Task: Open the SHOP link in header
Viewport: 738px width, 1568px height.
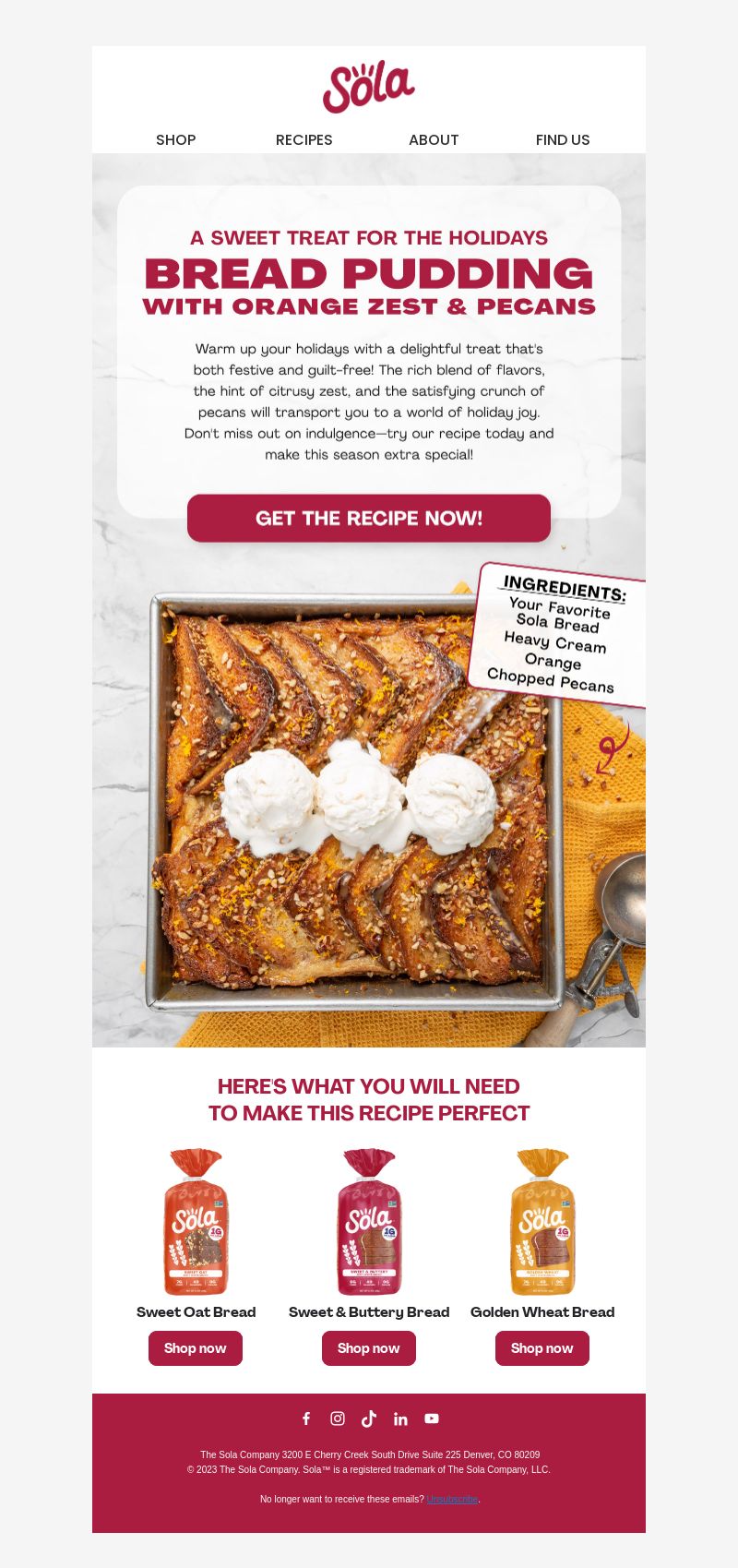Action: [175, 140]
